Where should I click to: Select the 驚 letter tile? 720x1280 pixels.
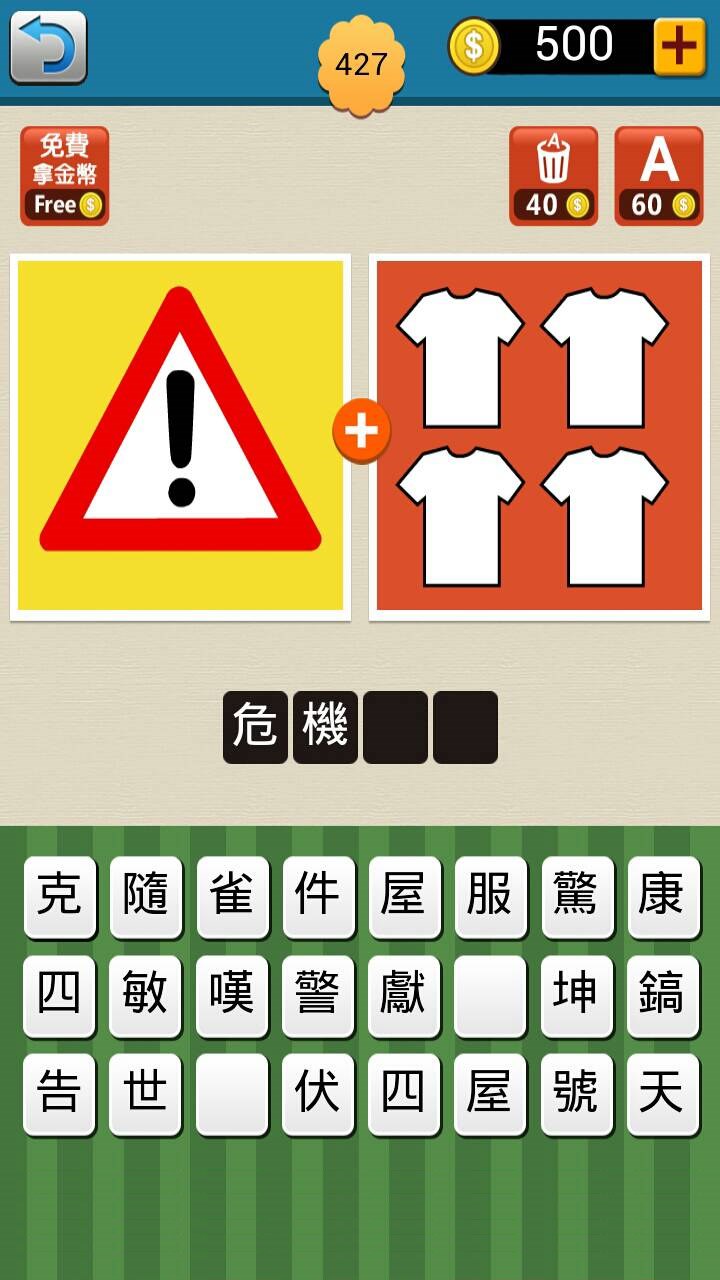[x=577, y=898]
